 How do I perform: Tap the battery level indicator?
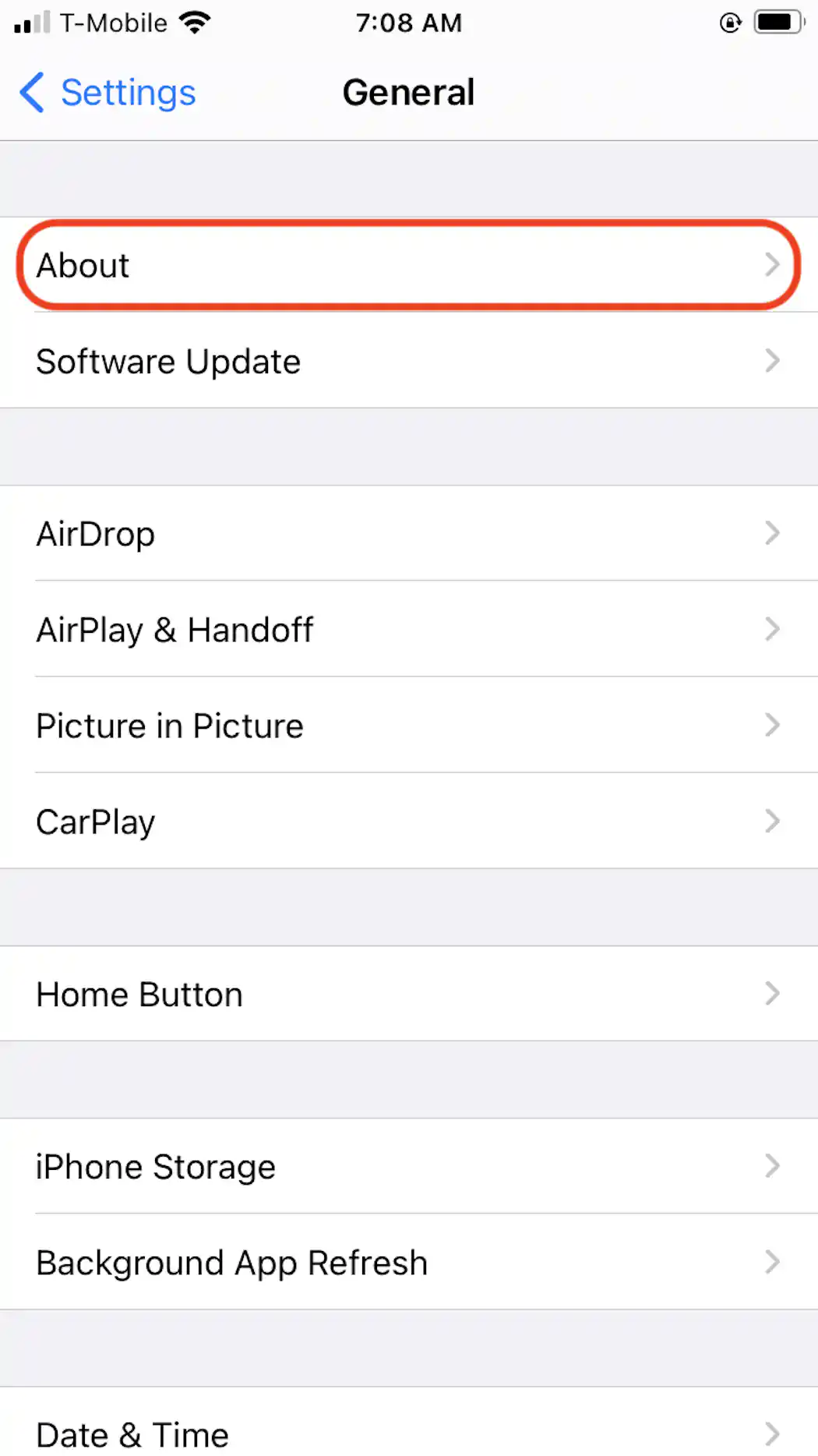[x=778, y=22]
